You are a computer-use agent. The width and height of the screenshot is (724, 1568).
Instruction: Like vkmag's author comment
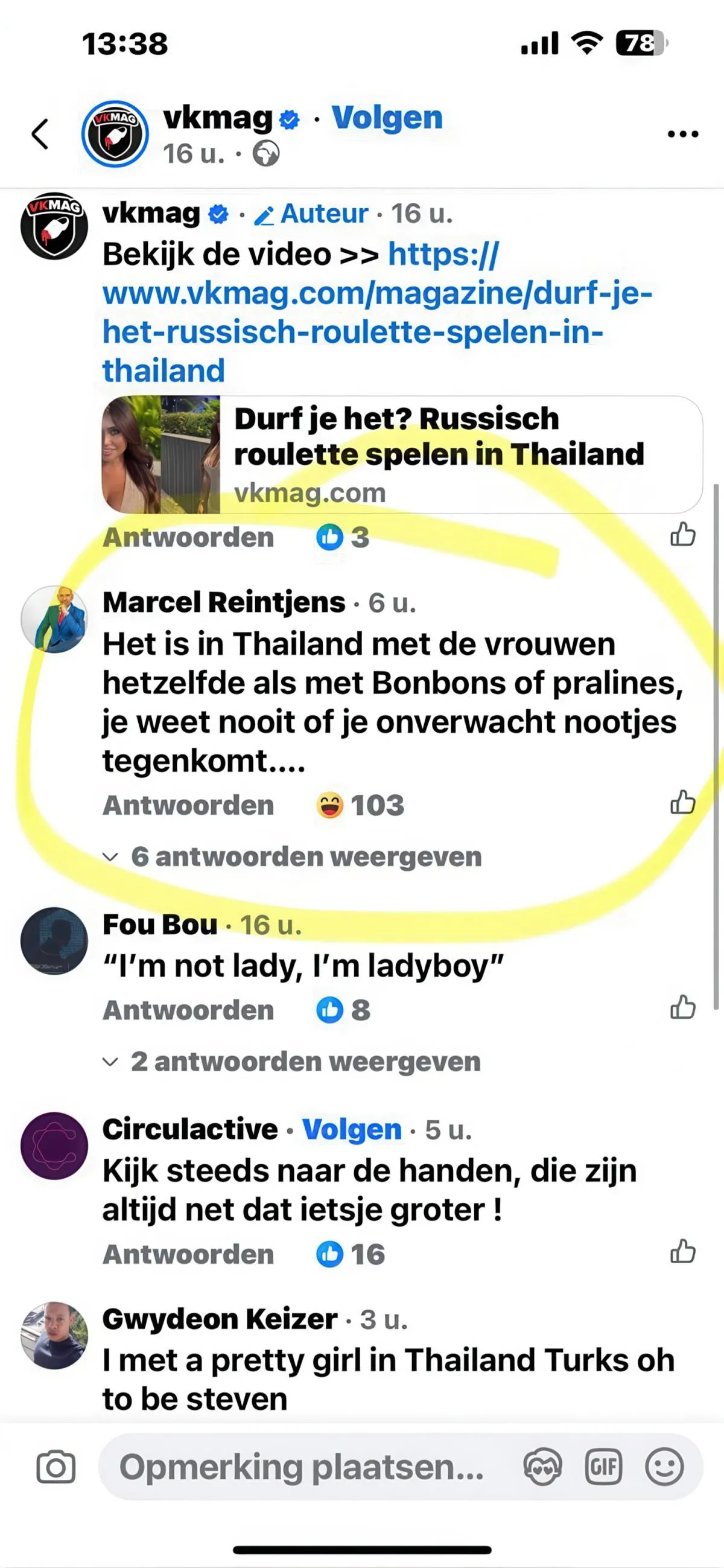click(x=682, y=535)
